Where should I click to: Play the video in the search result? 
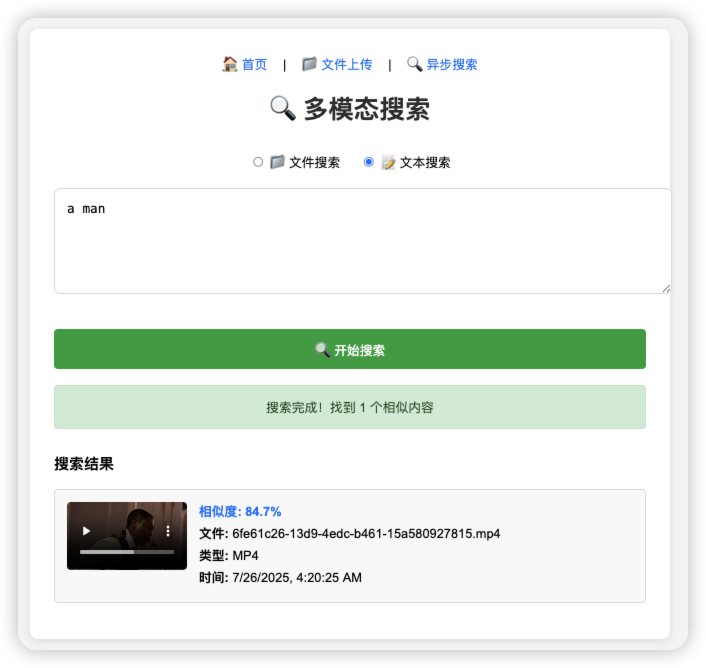click(x=86, y=531)
